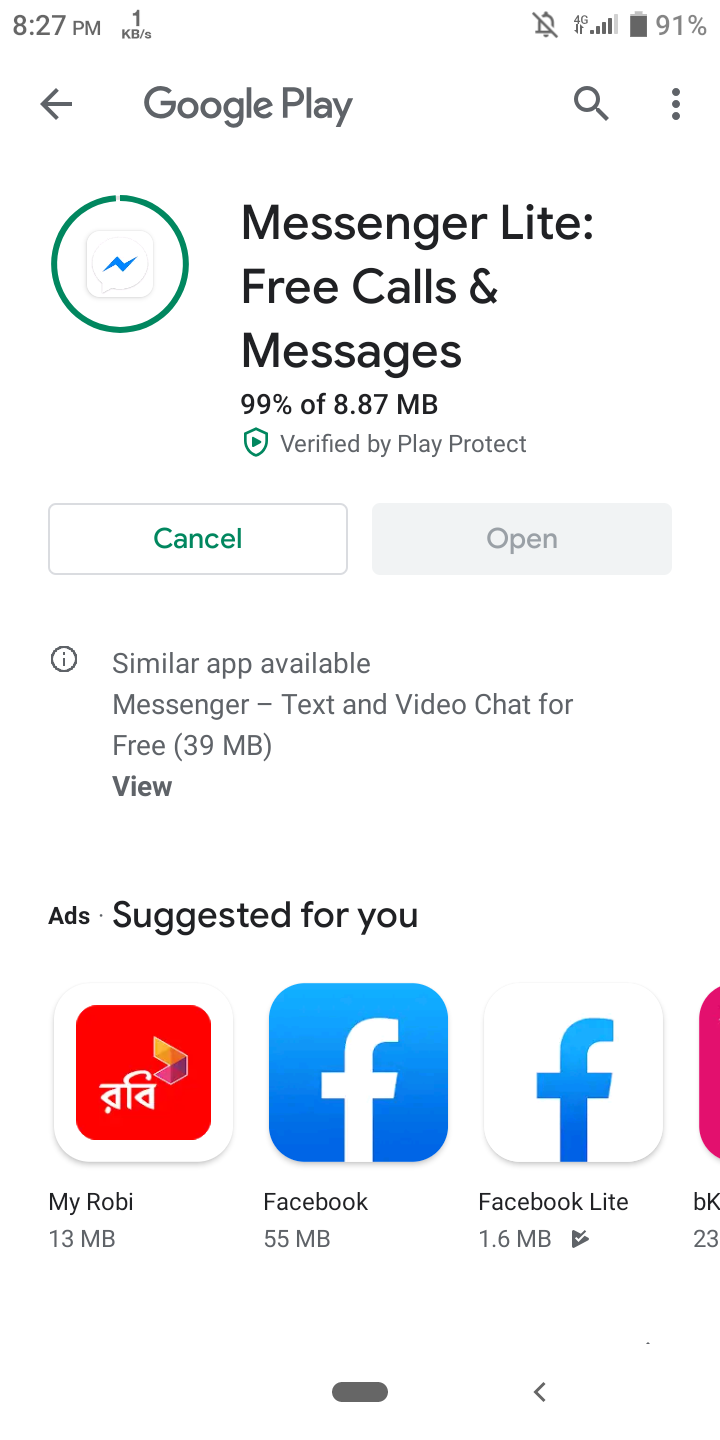Cancel the Messenger Lite download
Screen dimensions: 720x1440
tap(198, 539)
